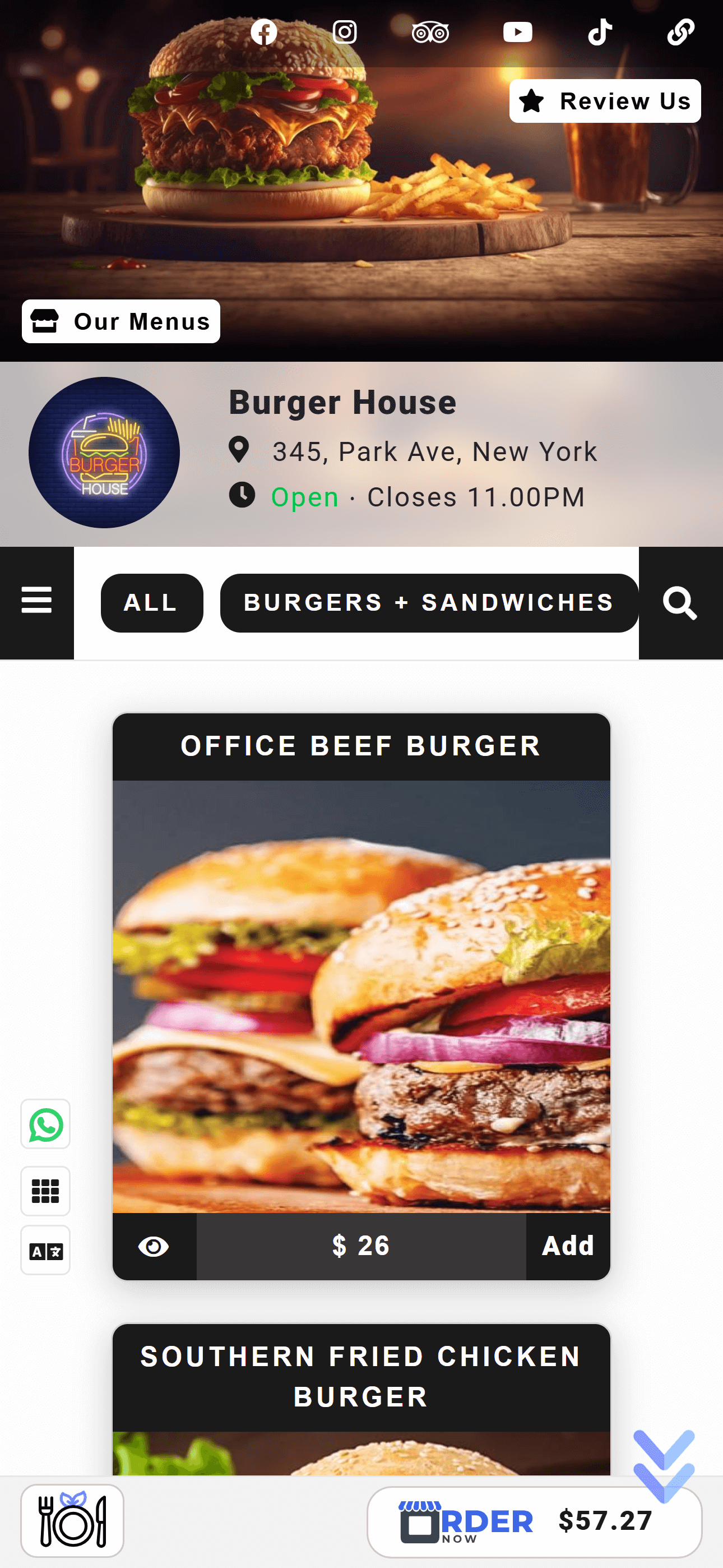
Task: Open the search icon
Action: point(680,603)
